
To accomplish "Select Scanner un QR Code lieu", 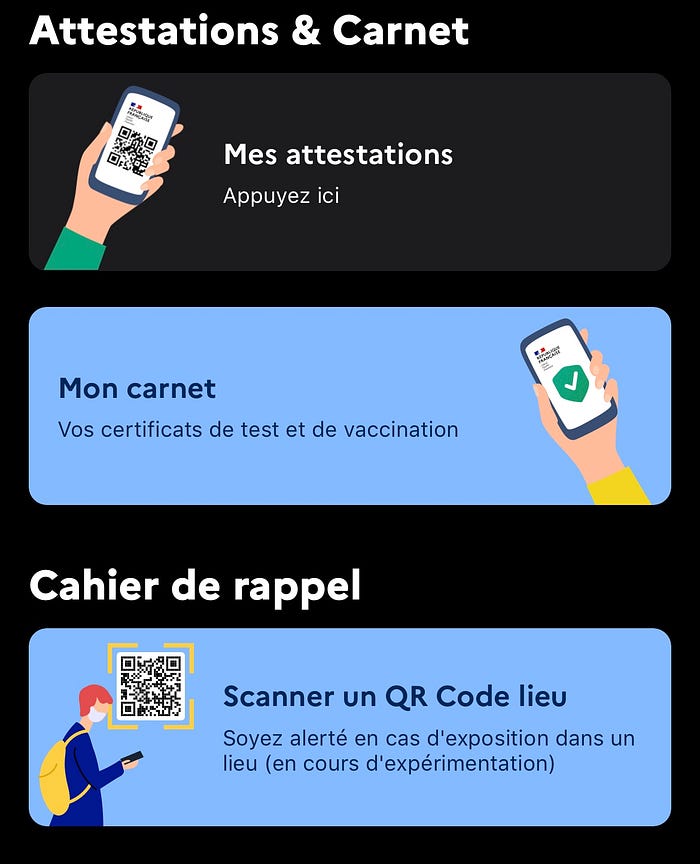I will point(349,726).
